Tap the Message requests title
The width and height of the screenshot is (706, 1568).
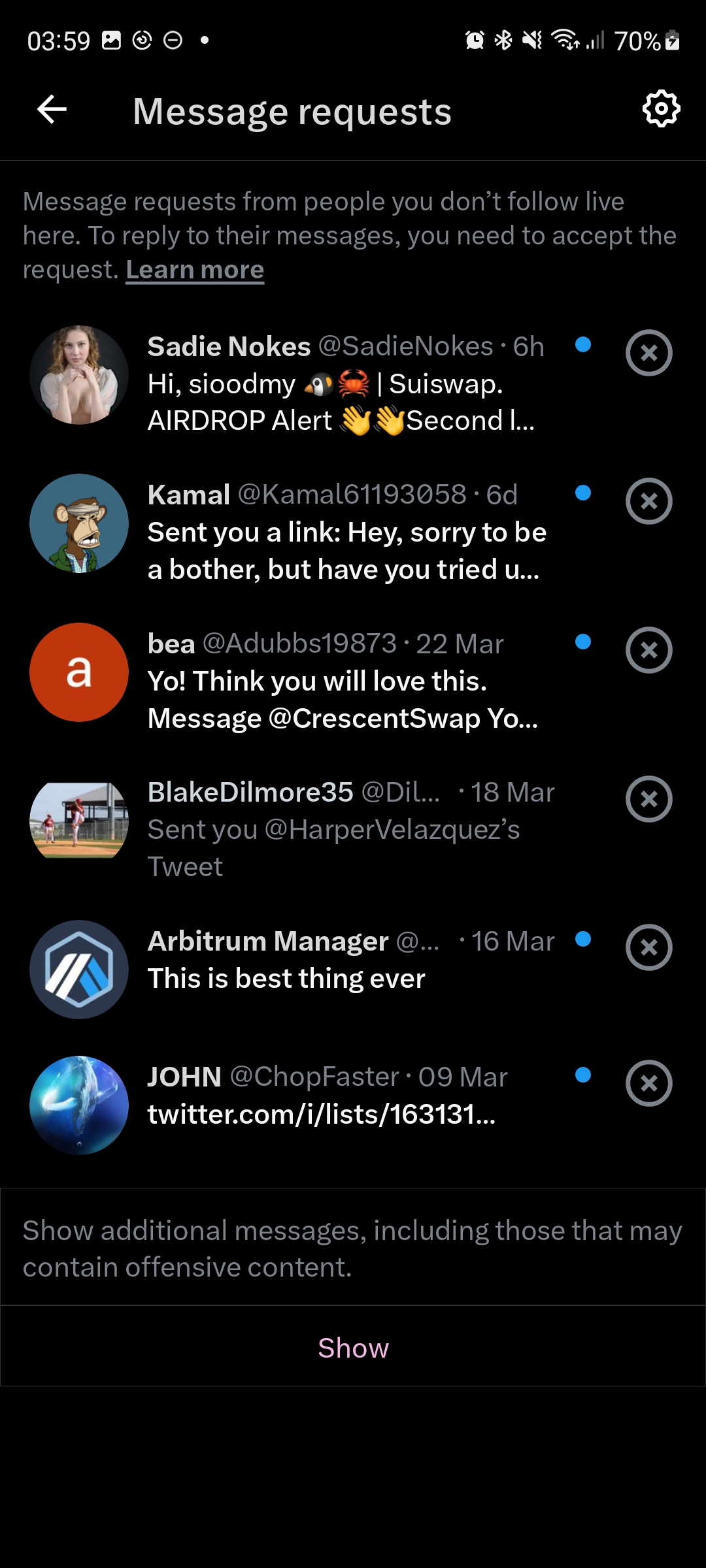click(x=292, y=110)
